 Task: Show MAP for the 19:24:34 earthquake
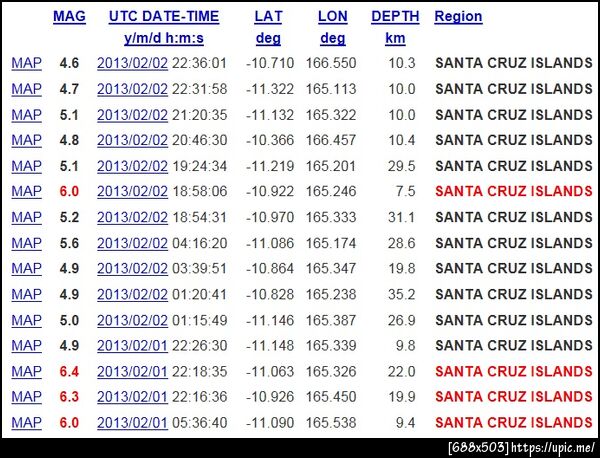click(26, 166)
